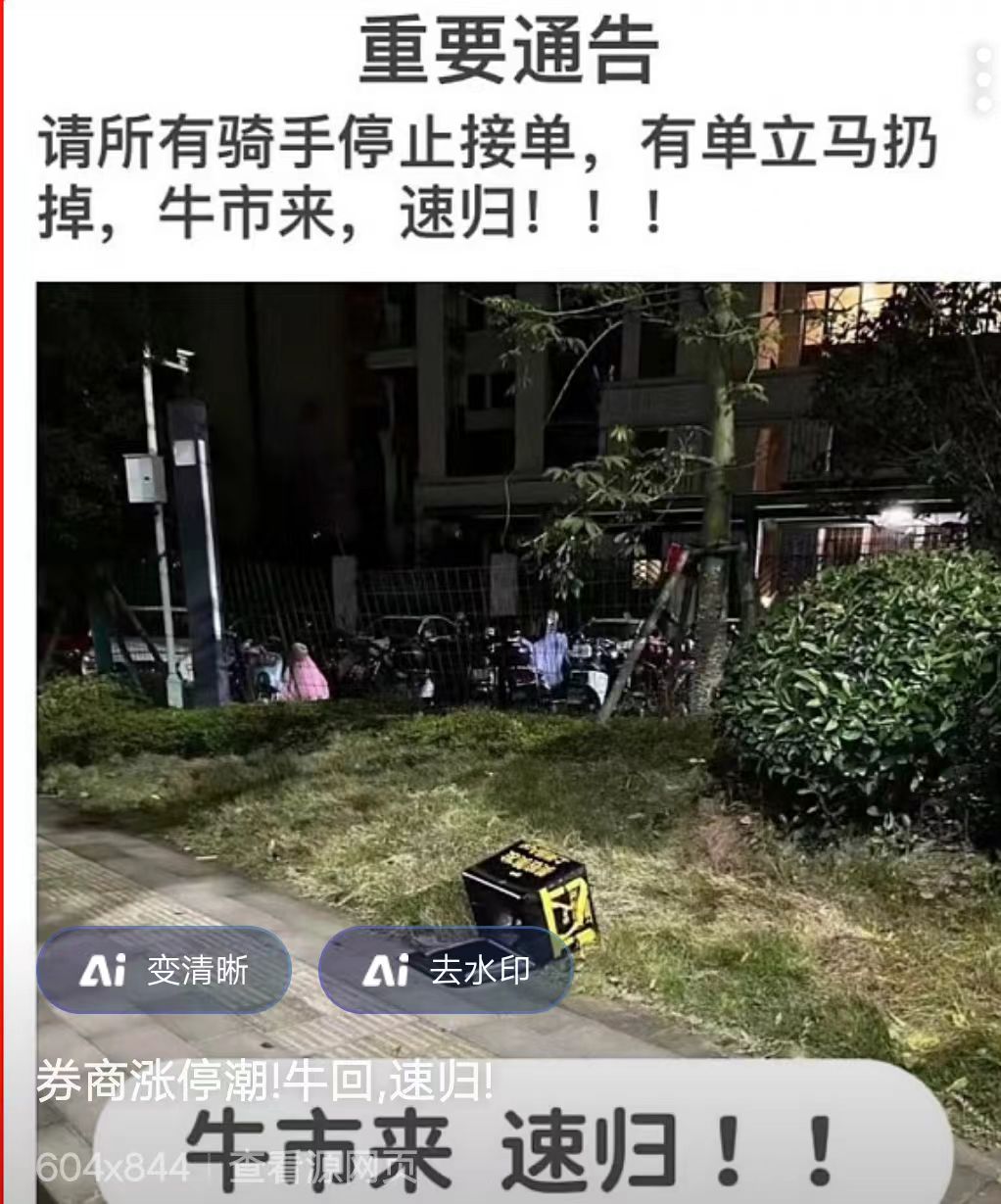Tap the AI 变清晰 enhance button
Viewport: 1001px width, 1204px height.
(x=165, y=970)
